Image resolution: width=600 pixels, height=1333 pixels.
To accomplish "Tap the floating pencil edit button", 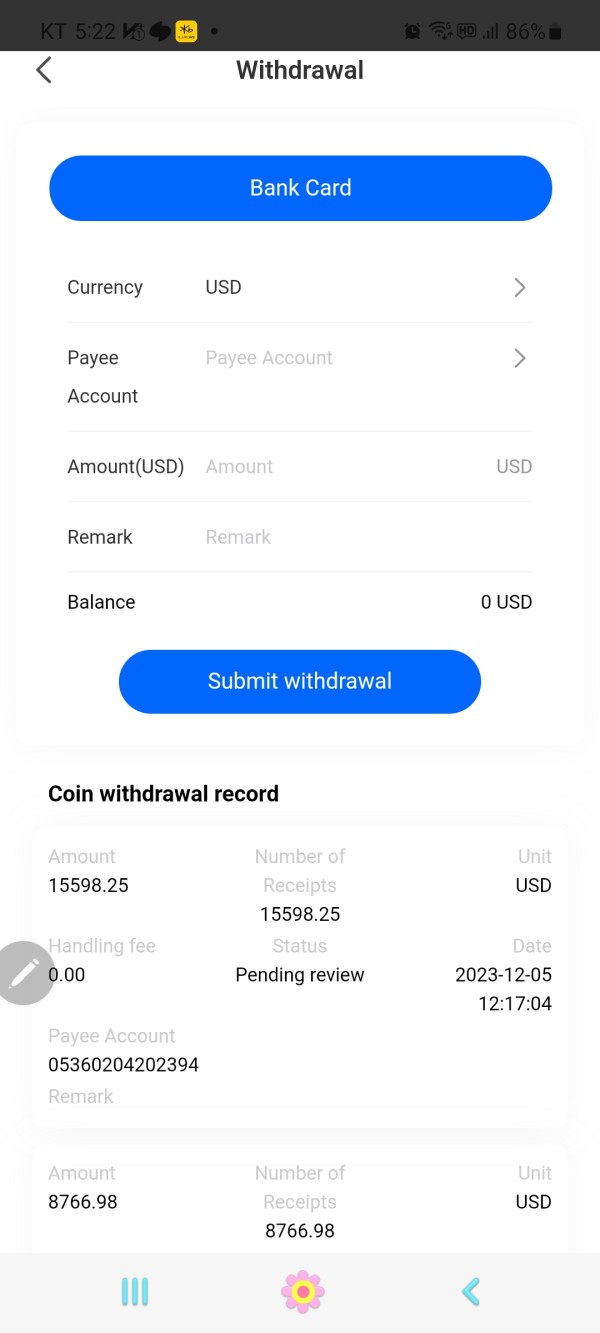I will point(24,972).
